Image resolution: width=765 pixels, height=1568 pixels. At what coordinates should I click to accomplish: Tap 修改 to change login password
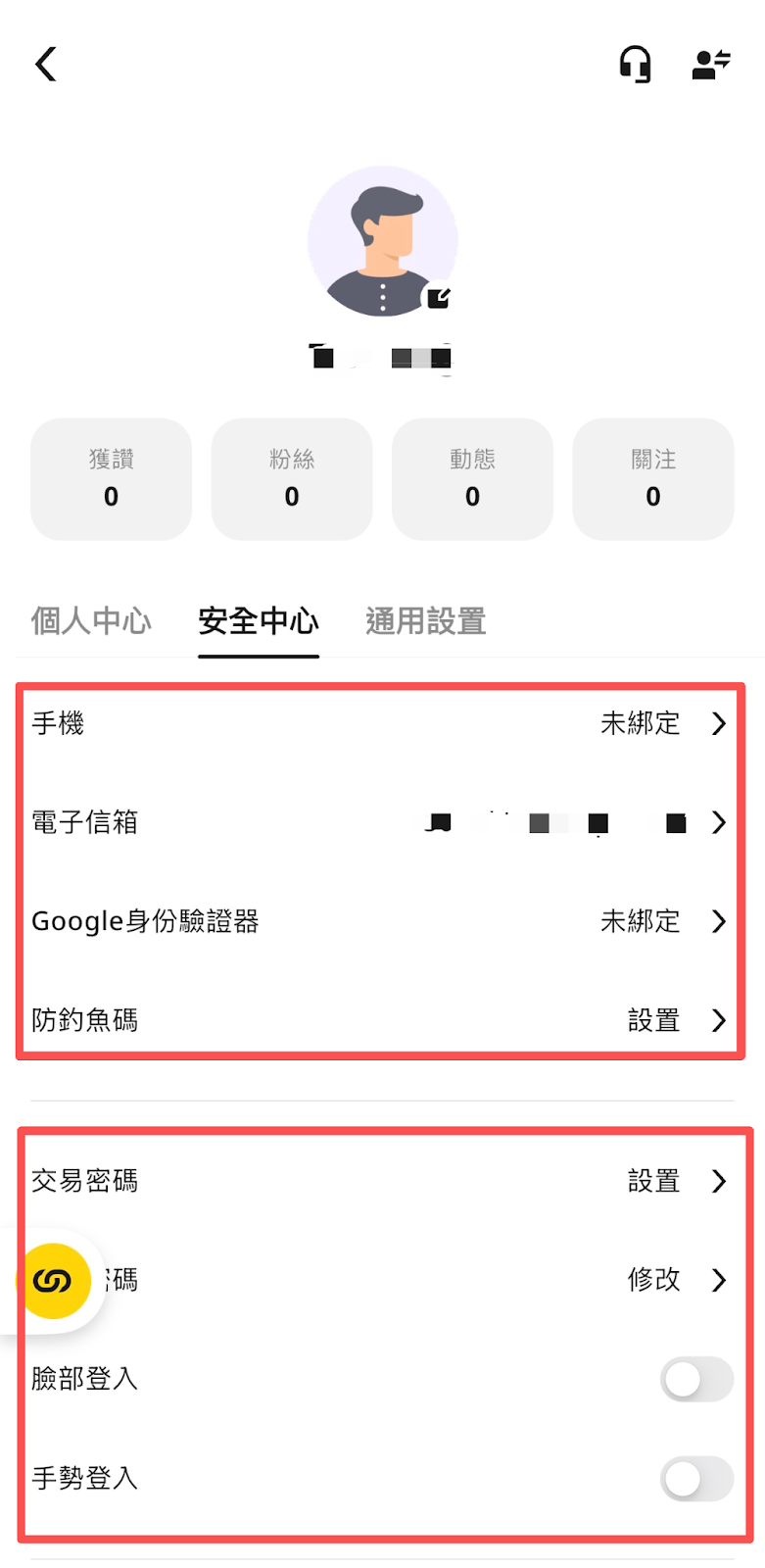coord(654,1280)
